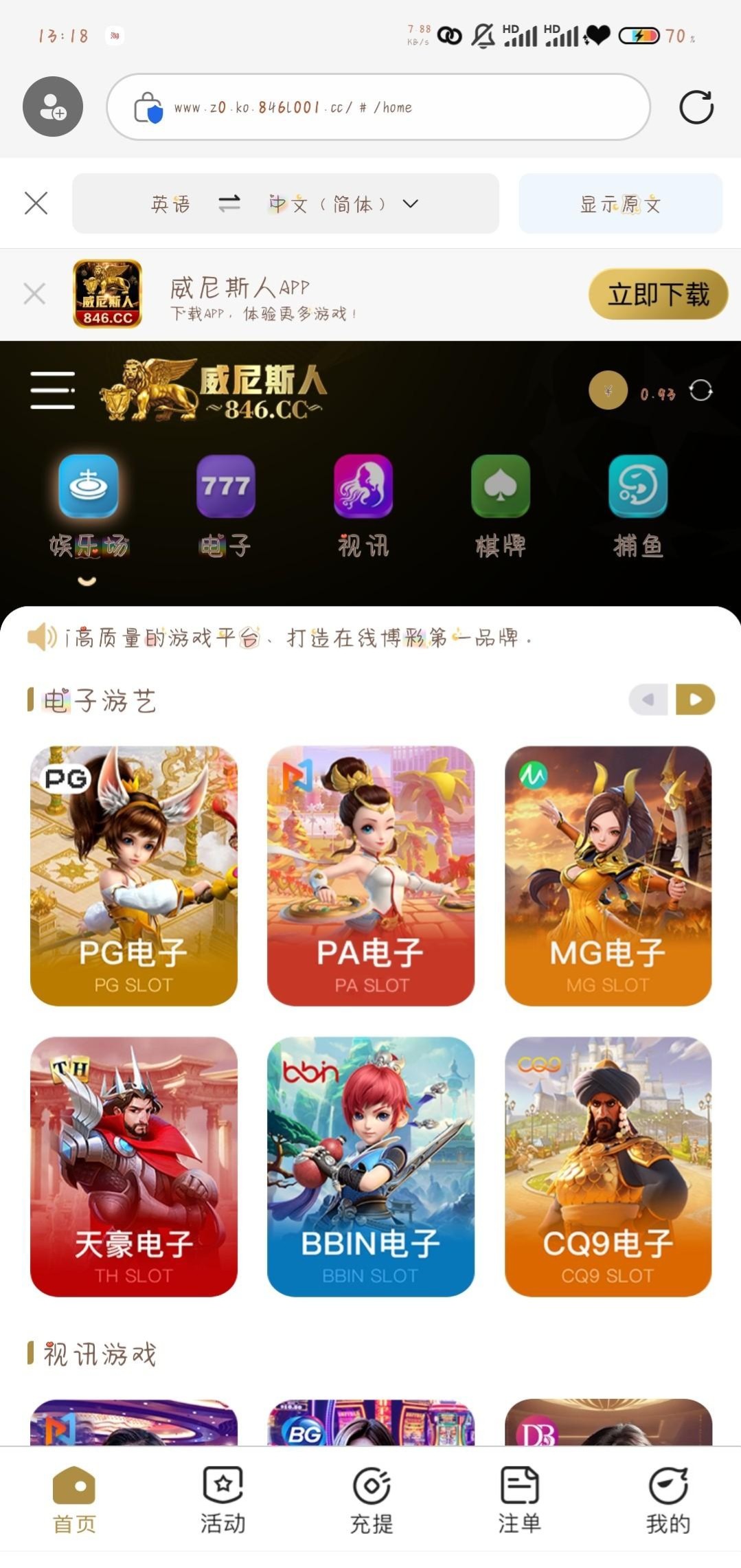Tap the 立即下载 button
This screenshot has height=1568, width=741.
pos(657,294)
